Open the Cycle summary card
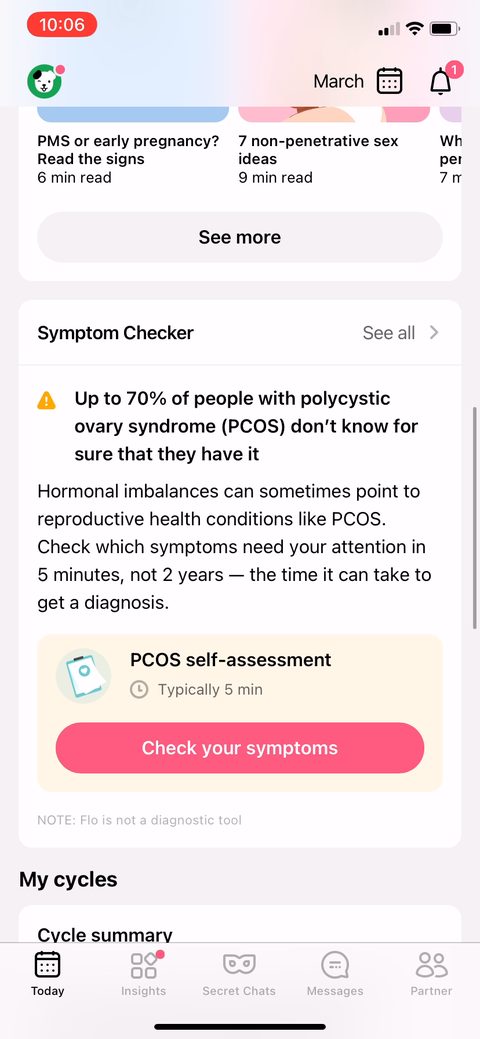This screenshot has height=1039, width=480. [239, 928]
